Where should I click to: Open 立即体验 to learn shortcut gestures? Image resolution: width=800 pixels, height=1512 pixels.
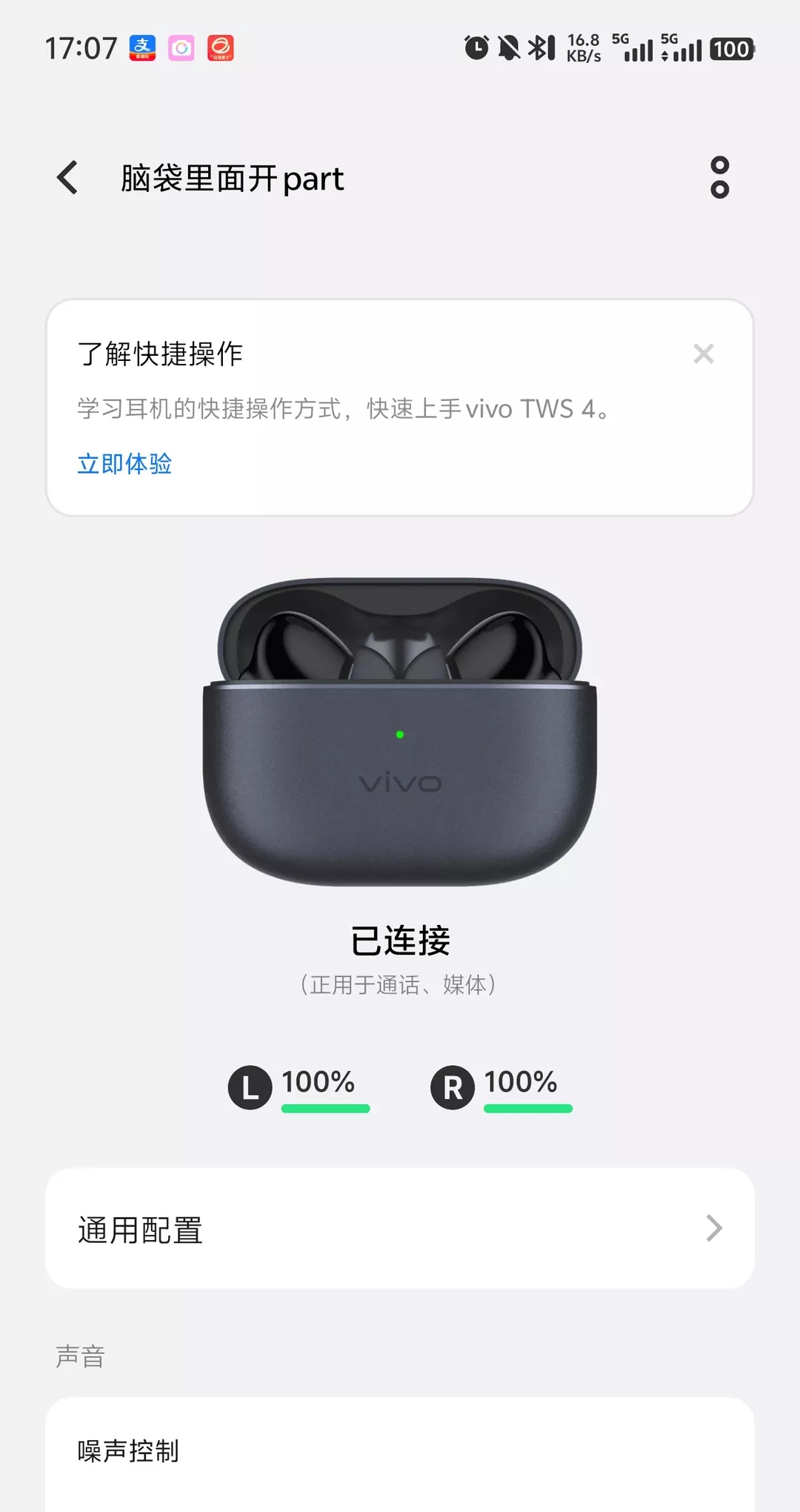(124, 463)
